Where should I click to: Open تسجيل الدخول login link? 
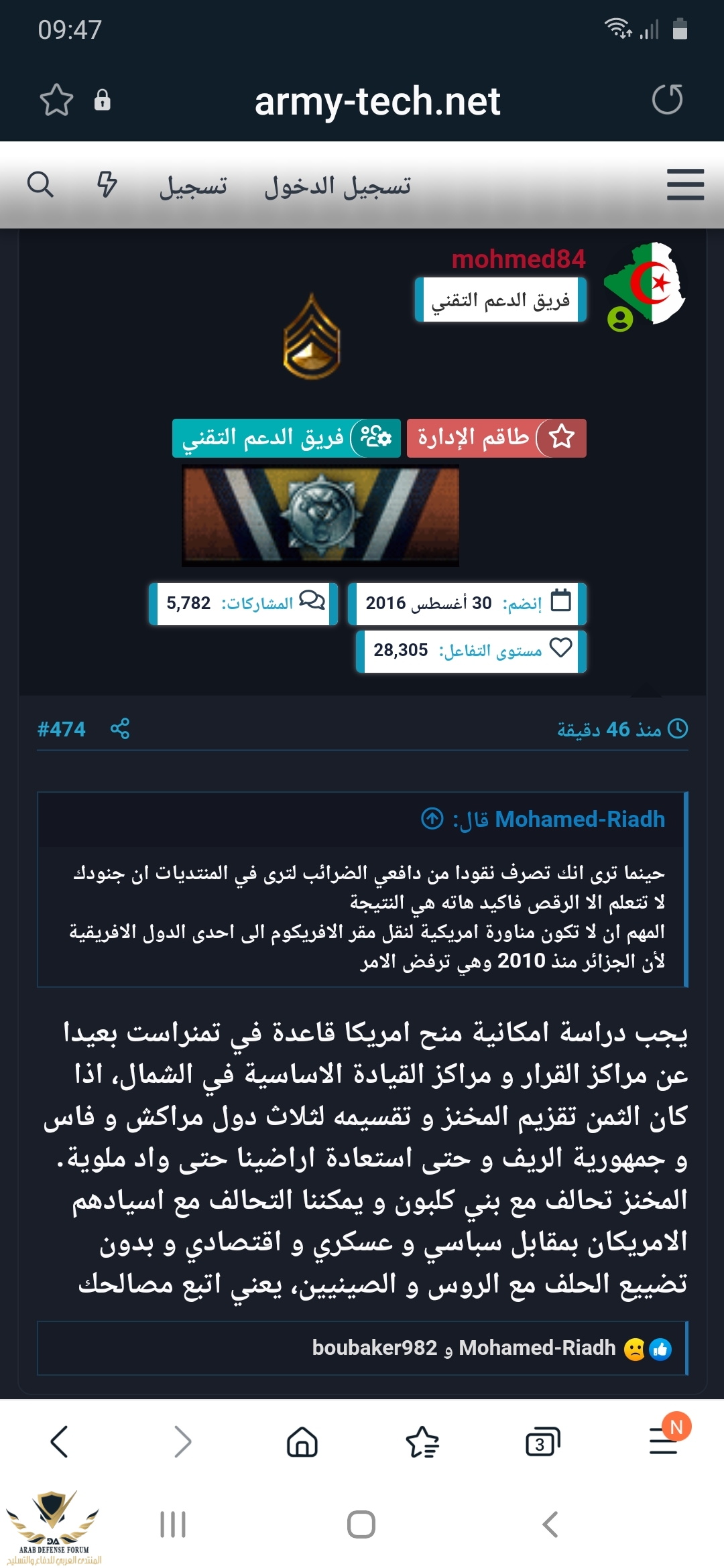tap(338, 186)
